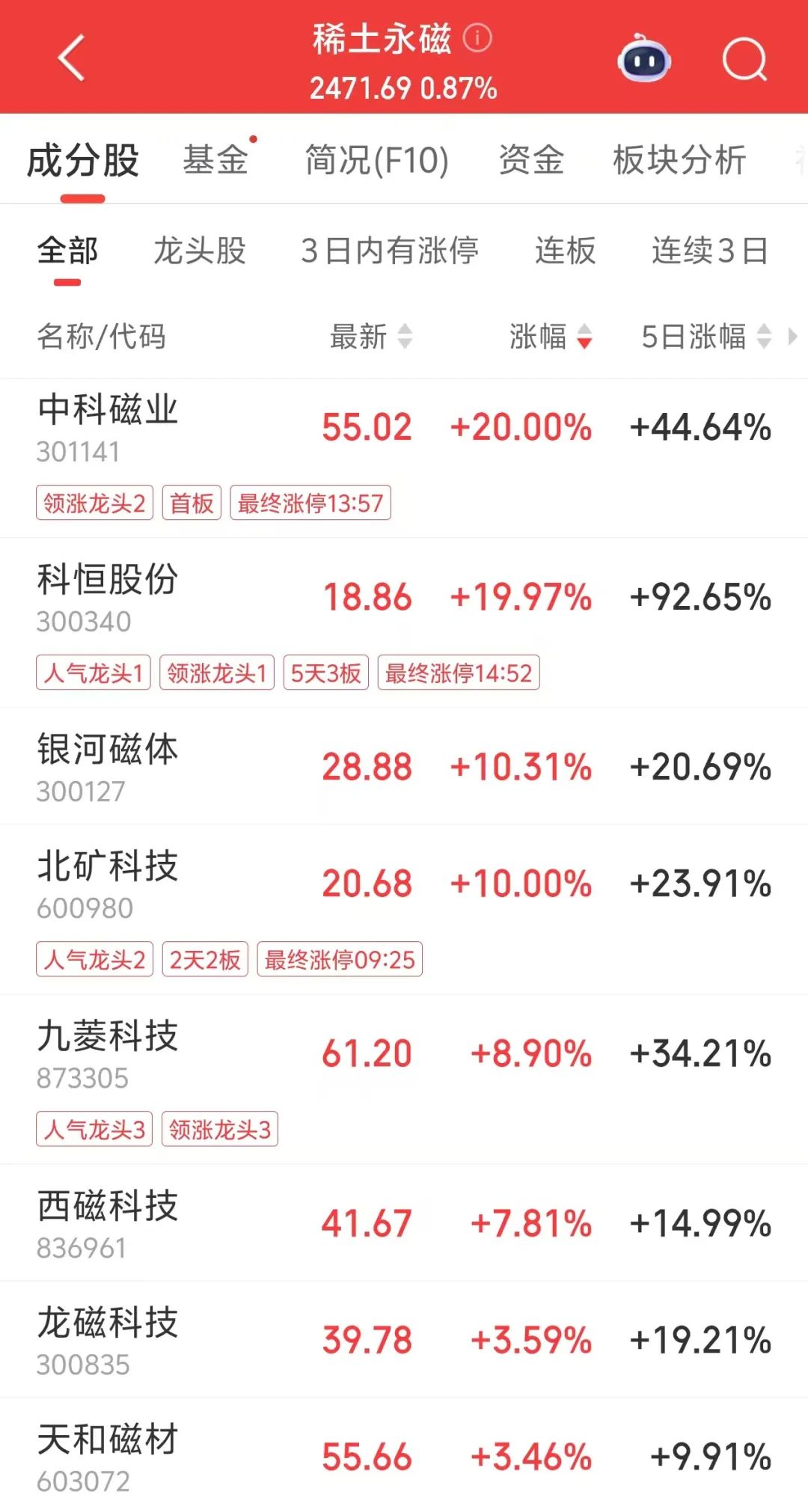The width and height of the screenshot is (808, 1512).
Task: Switch to the 板块分析 tab
Action: (679, 160)
